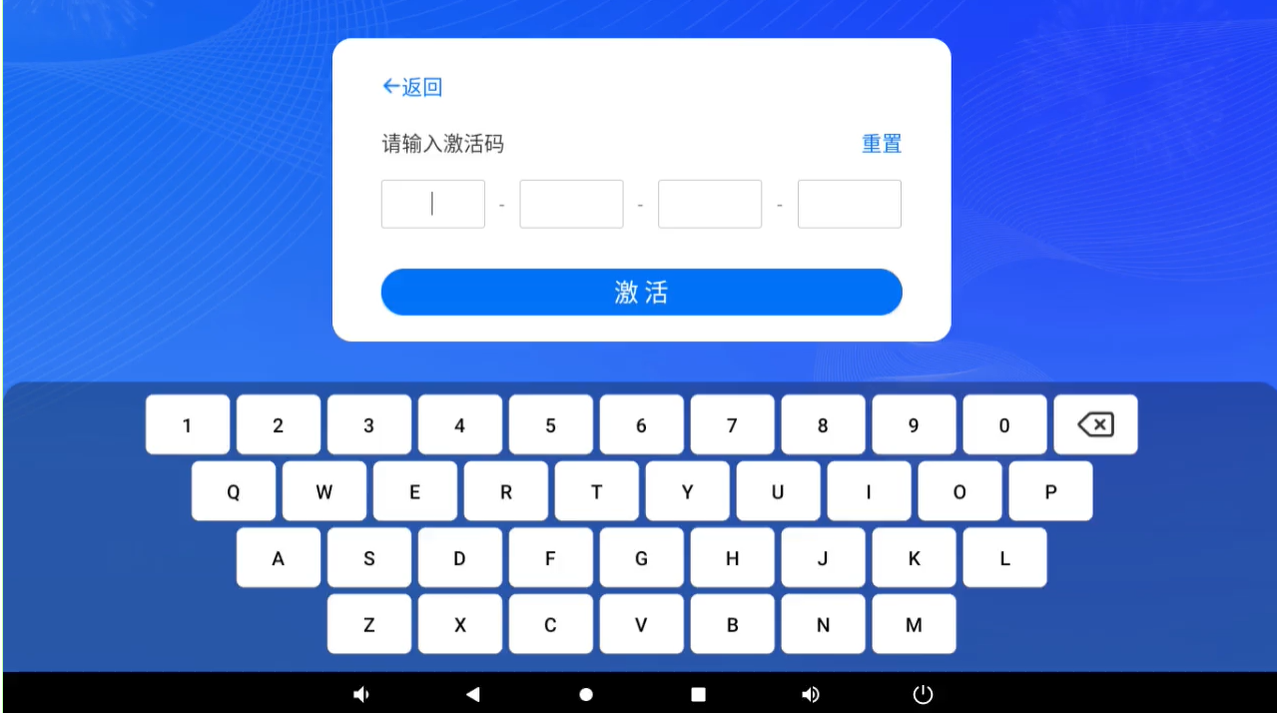Screen dimensions: 1277x713
Task: Select the third activation code box
Action: (710, 204)
